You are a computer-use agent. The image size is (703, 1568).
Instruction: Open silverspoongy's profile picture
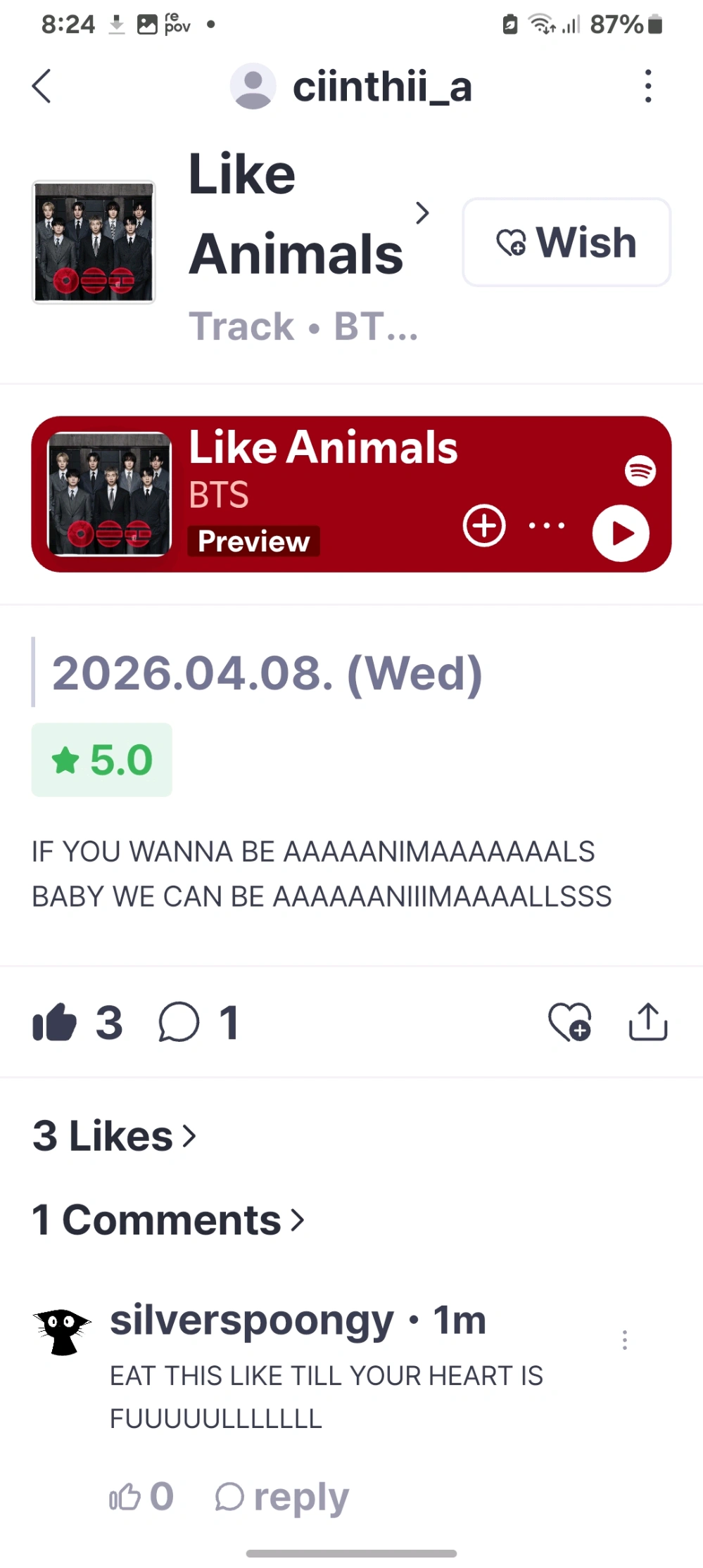63,1331
